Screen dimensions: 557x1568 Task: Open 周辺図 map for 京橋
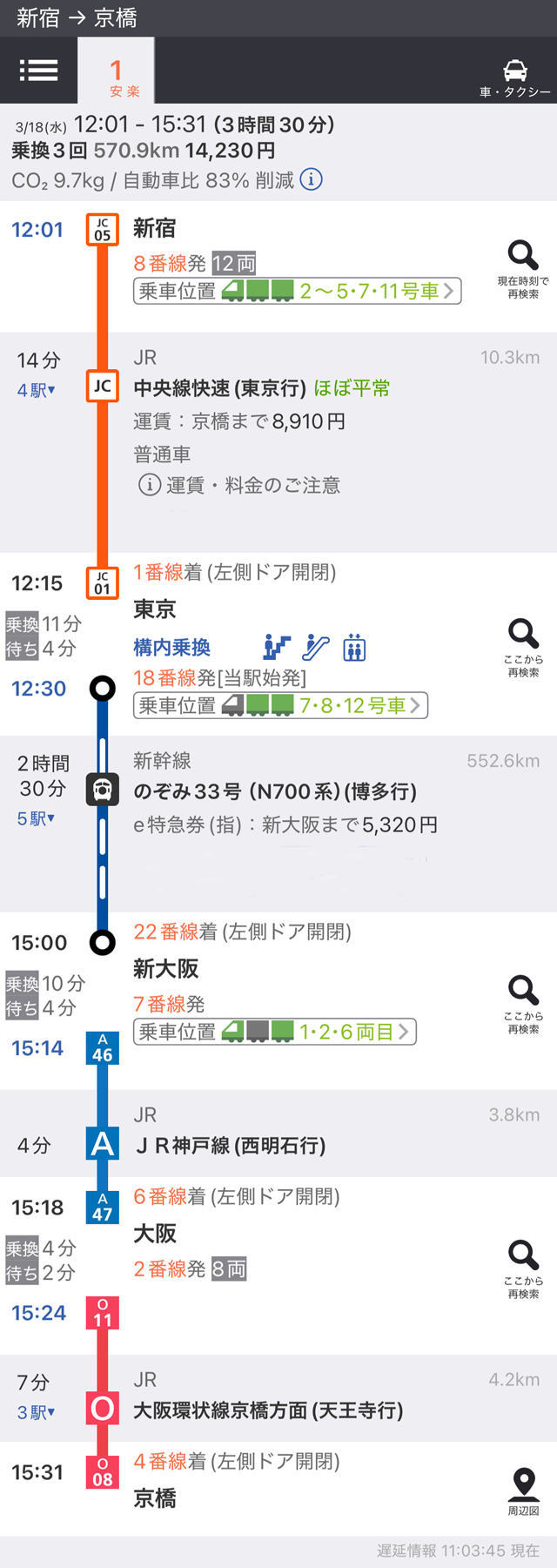pos(523,1491)
